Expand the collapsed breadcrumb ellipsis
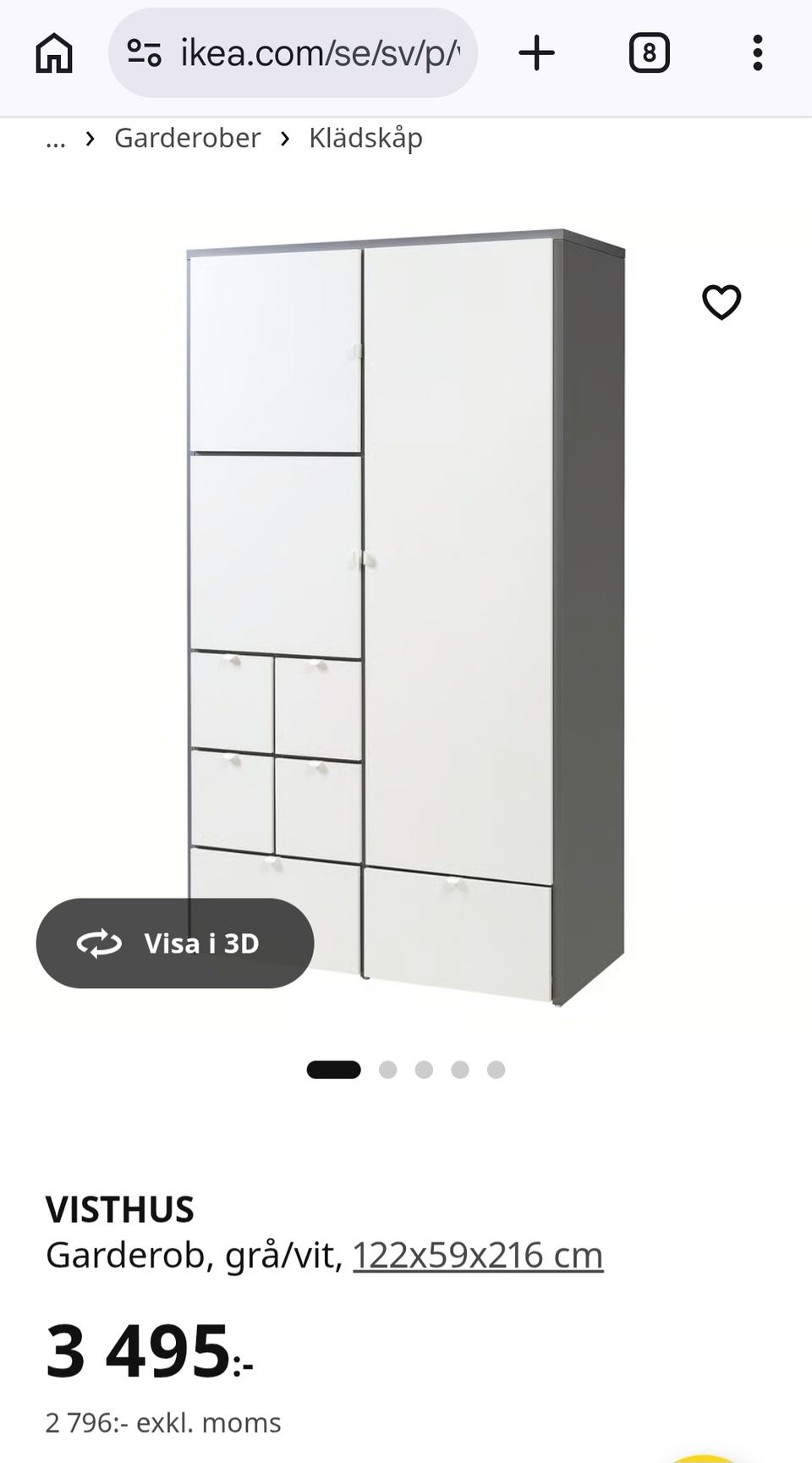 [56, 140]
